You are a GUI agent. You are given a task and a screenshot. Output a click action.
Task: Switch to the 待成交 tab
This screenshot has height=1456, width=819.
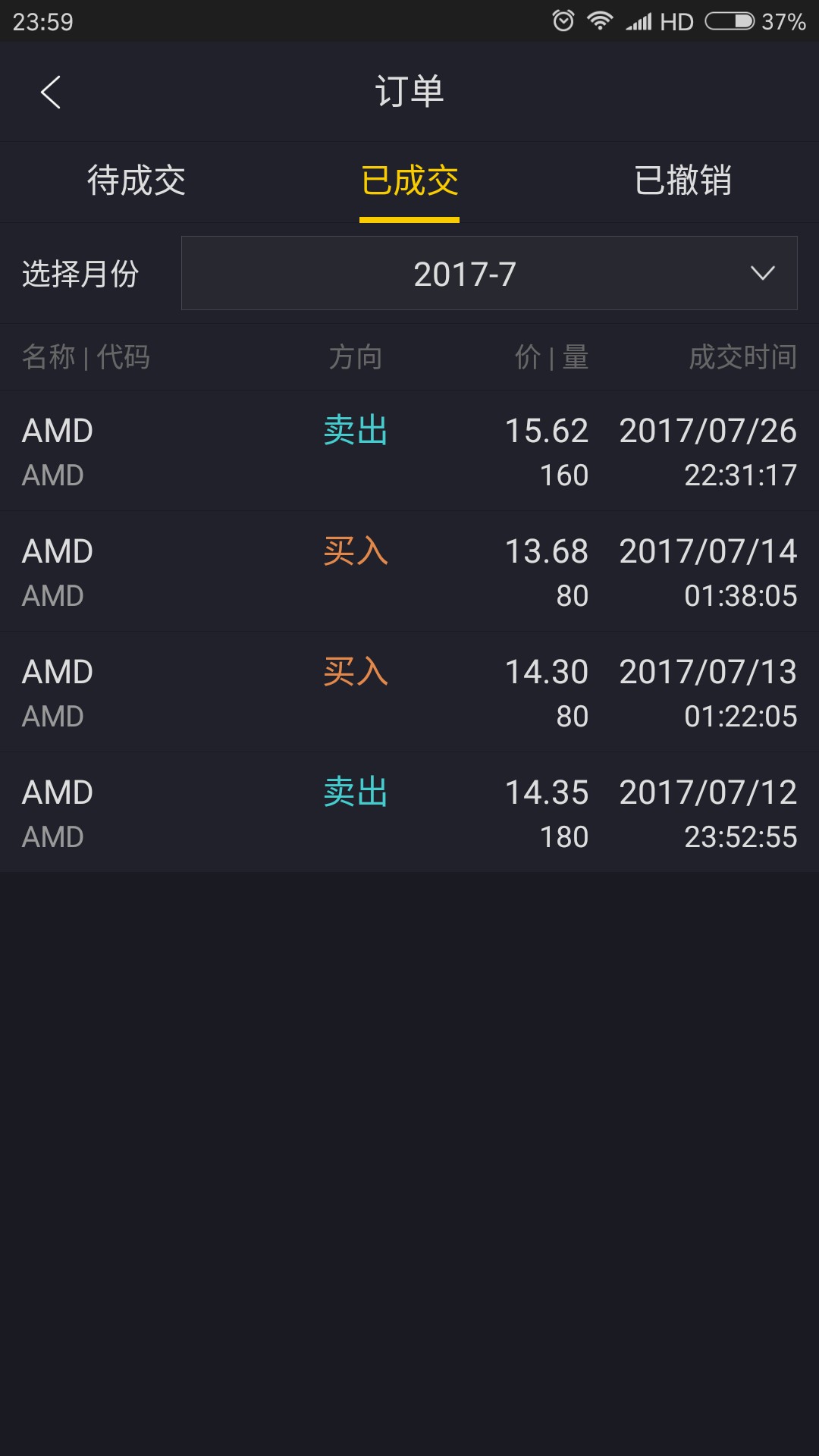(136, 181)
